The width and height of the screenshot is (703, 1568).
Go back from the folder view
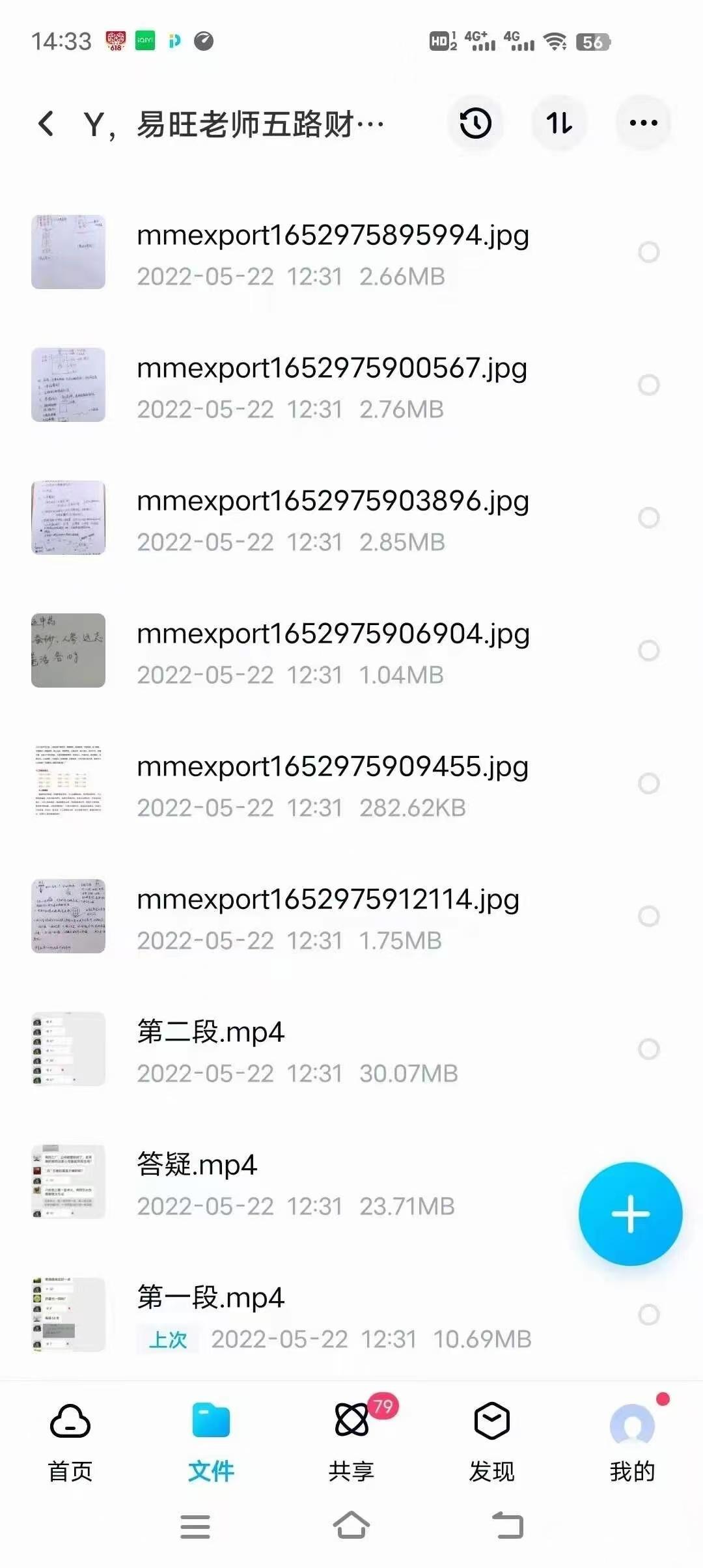click(46, 123)
